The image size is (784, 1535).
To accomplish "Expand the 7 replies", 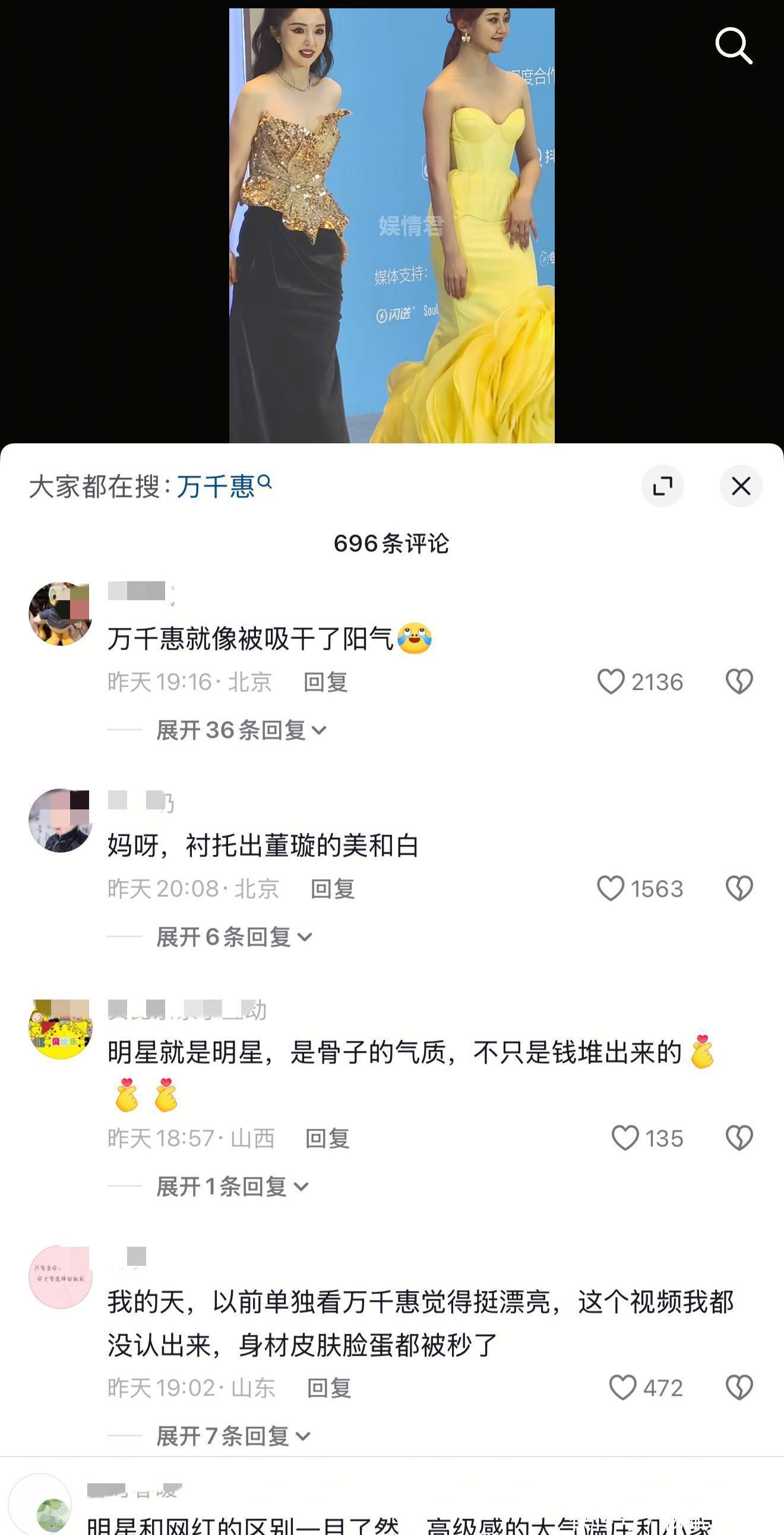I will 233,1436.
